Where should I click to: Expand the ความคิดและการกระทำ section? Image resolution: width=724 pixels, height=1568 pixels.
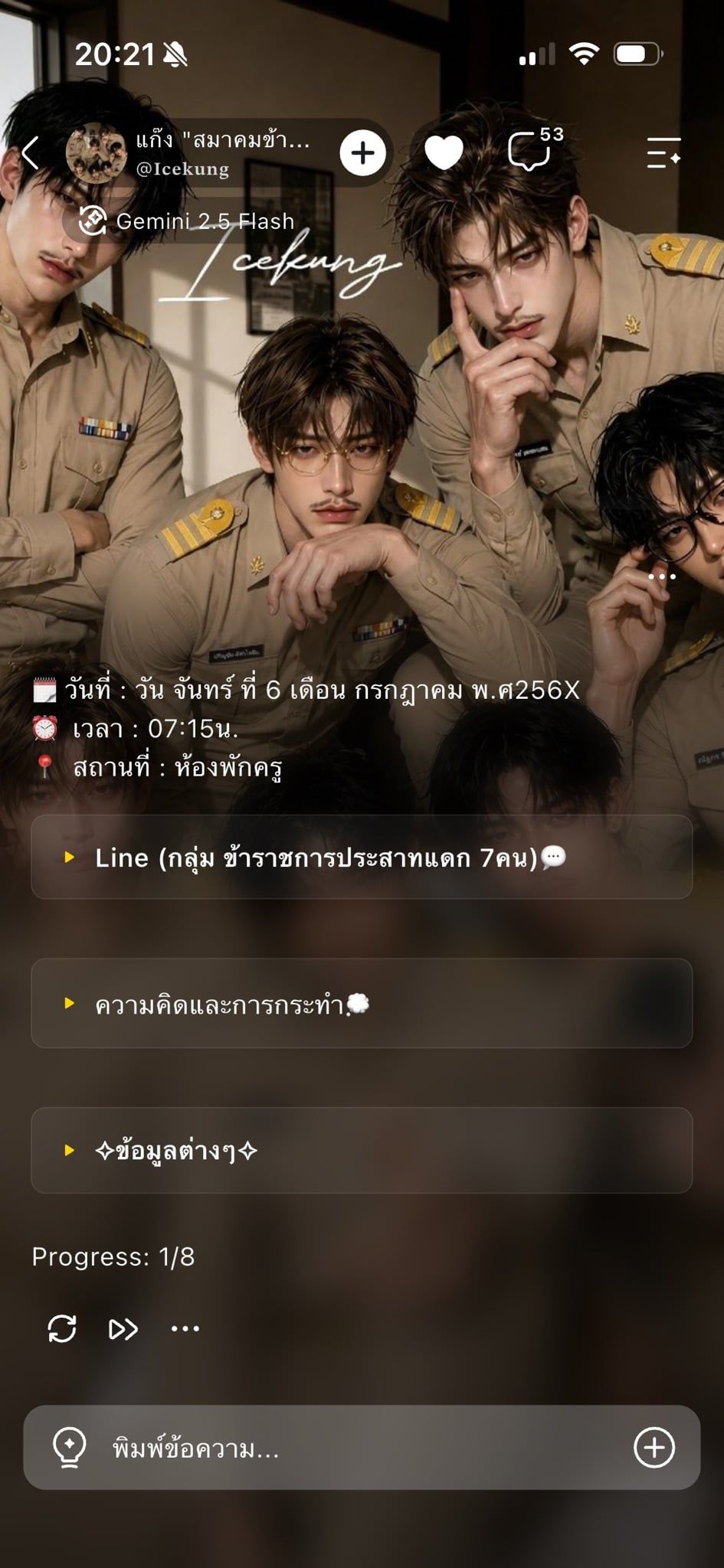[362, 1003]
